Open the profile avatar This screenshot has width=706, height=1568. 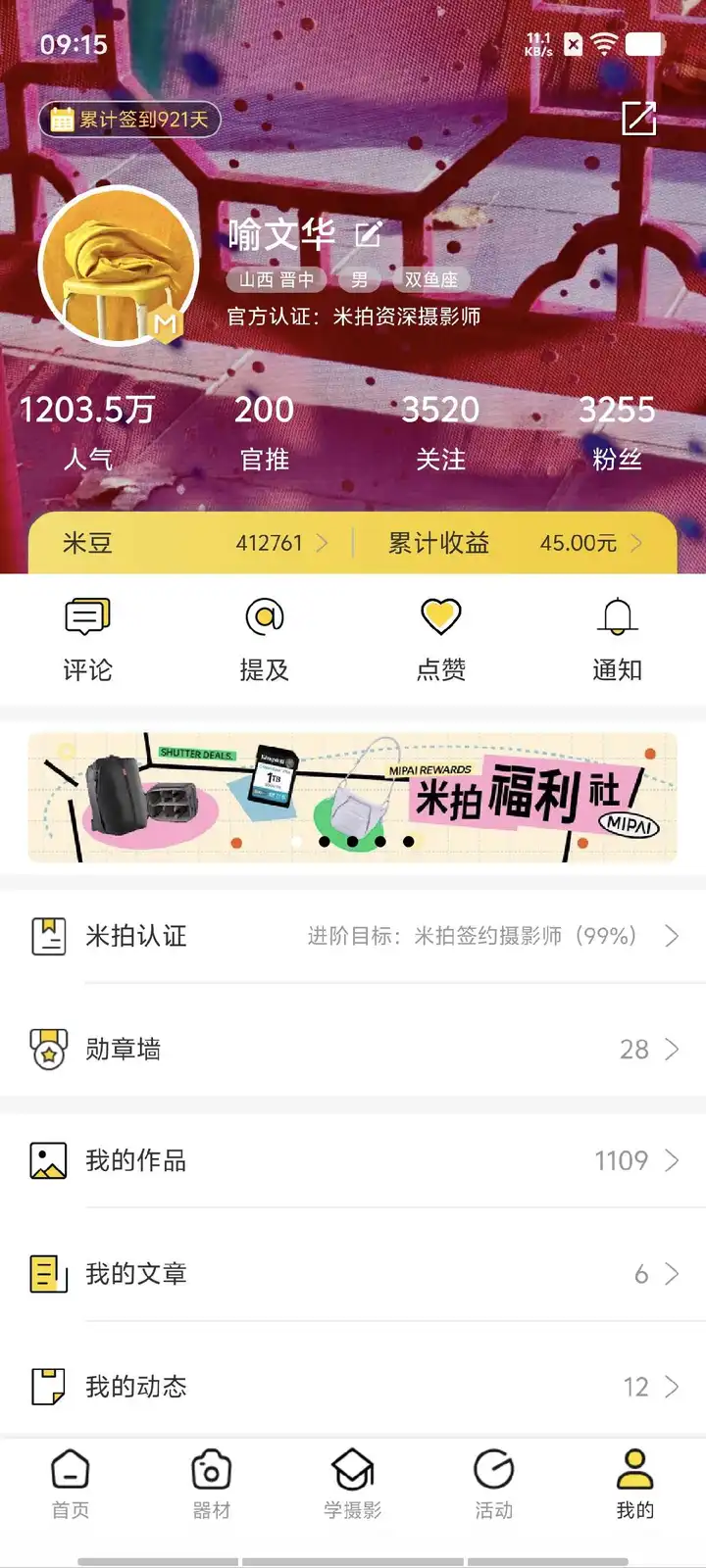coord(118,266)
